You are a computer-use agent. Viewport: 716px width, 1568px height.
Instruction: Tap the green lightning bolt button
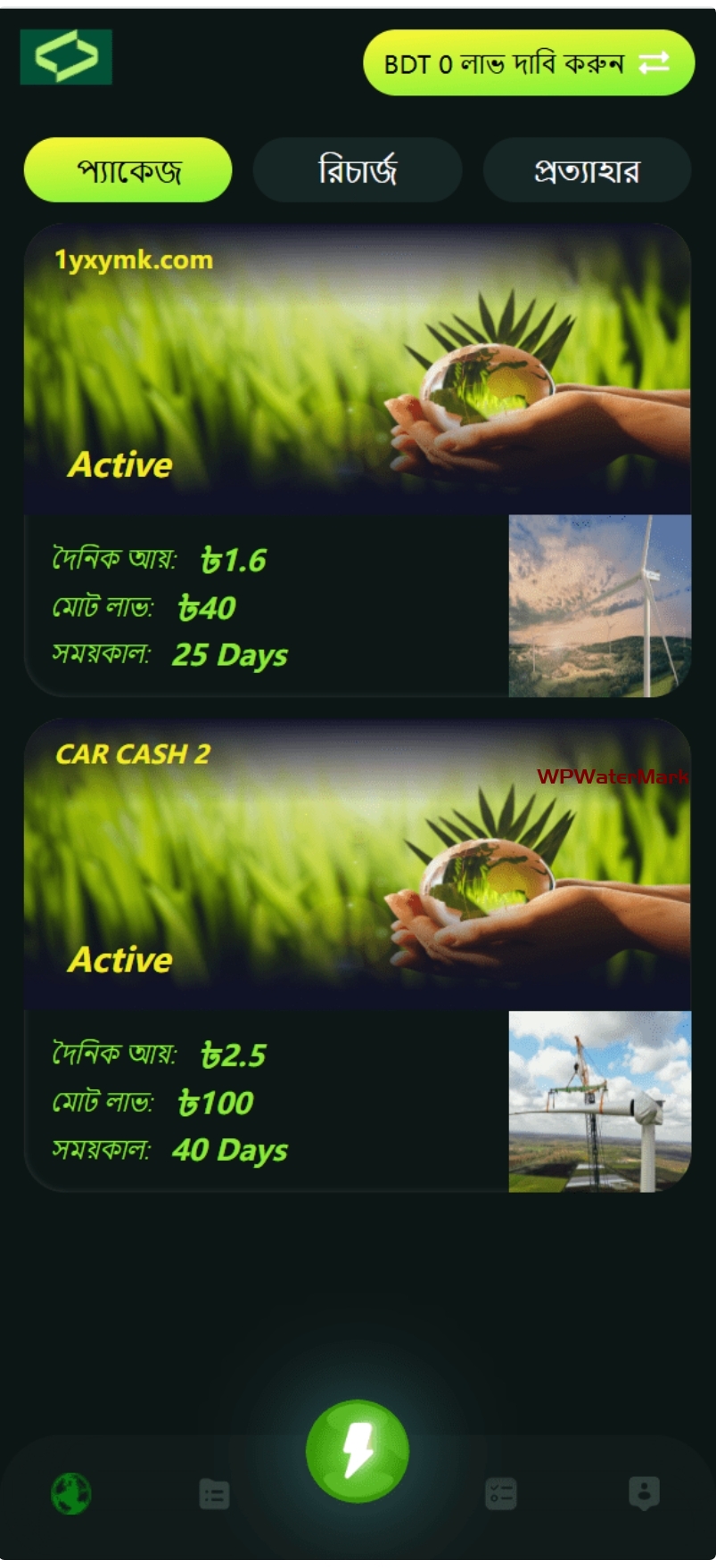click(358, 1450)
